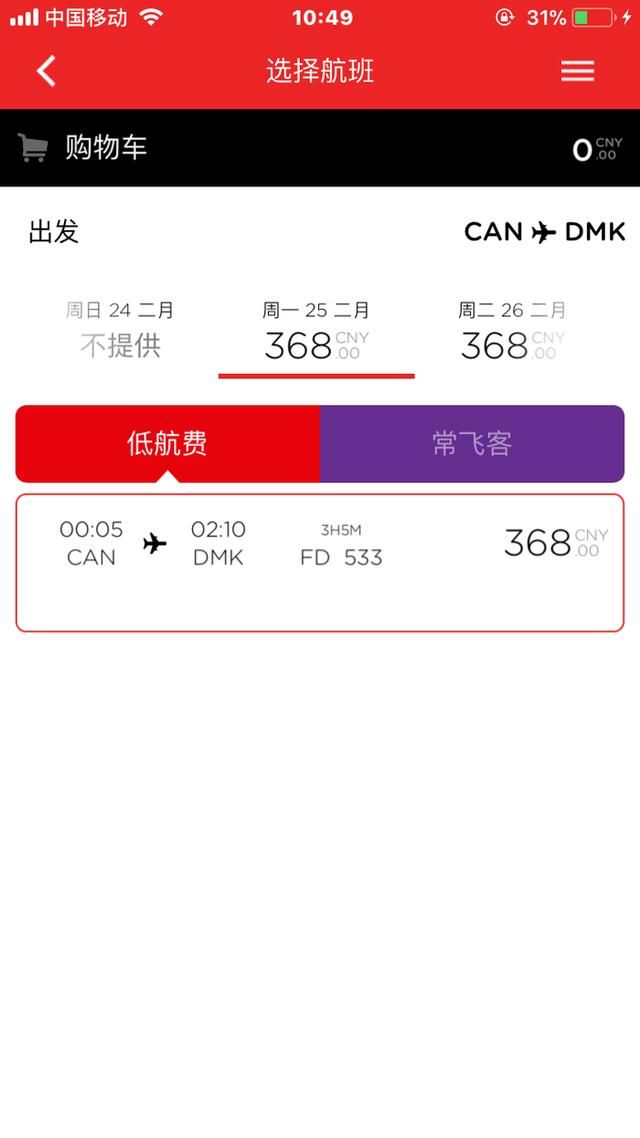This screenshot has height=1138, width=640.
Task: Choose flight FD 533 for 368 CNY
Action: pos(320,562)
